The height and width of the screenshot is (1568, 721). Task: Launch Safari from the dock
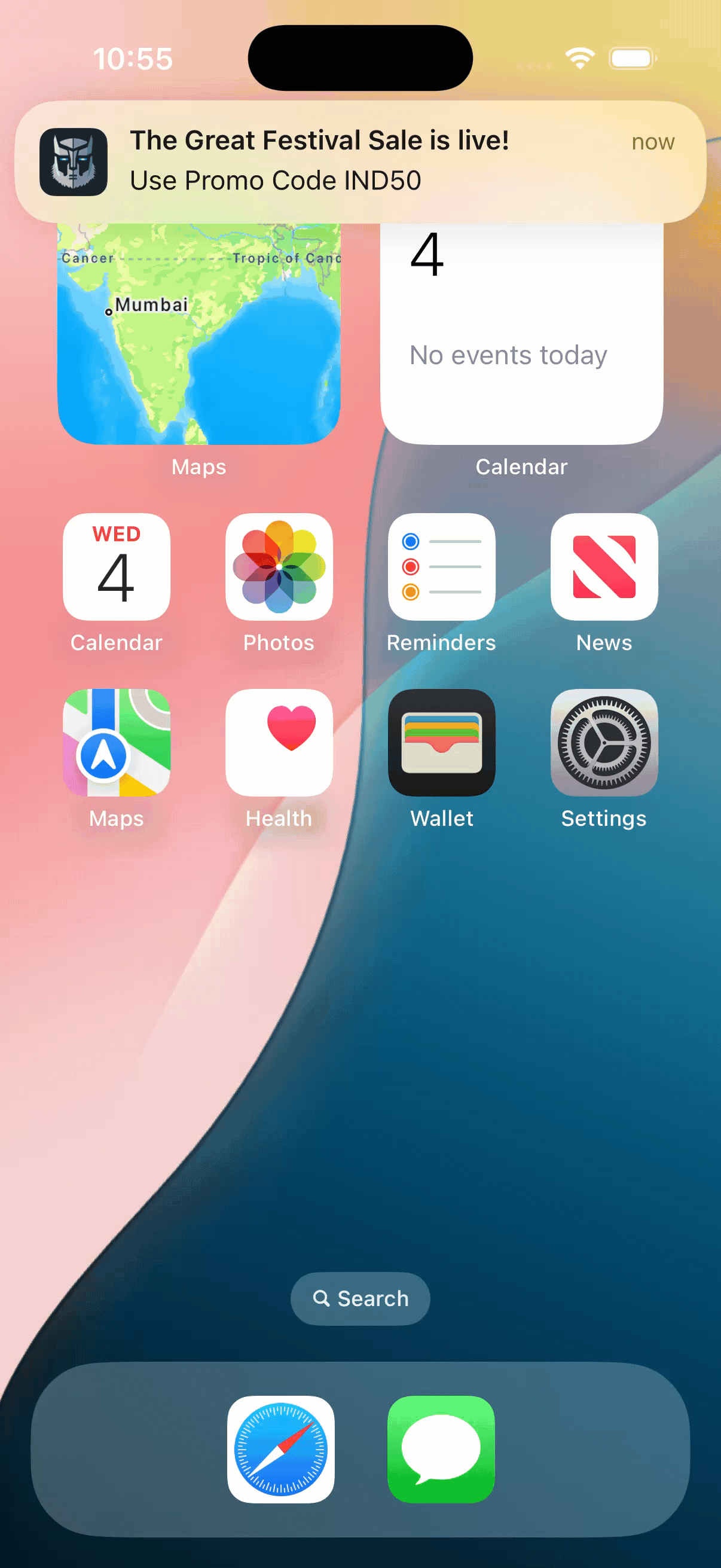pos(280,1448)
